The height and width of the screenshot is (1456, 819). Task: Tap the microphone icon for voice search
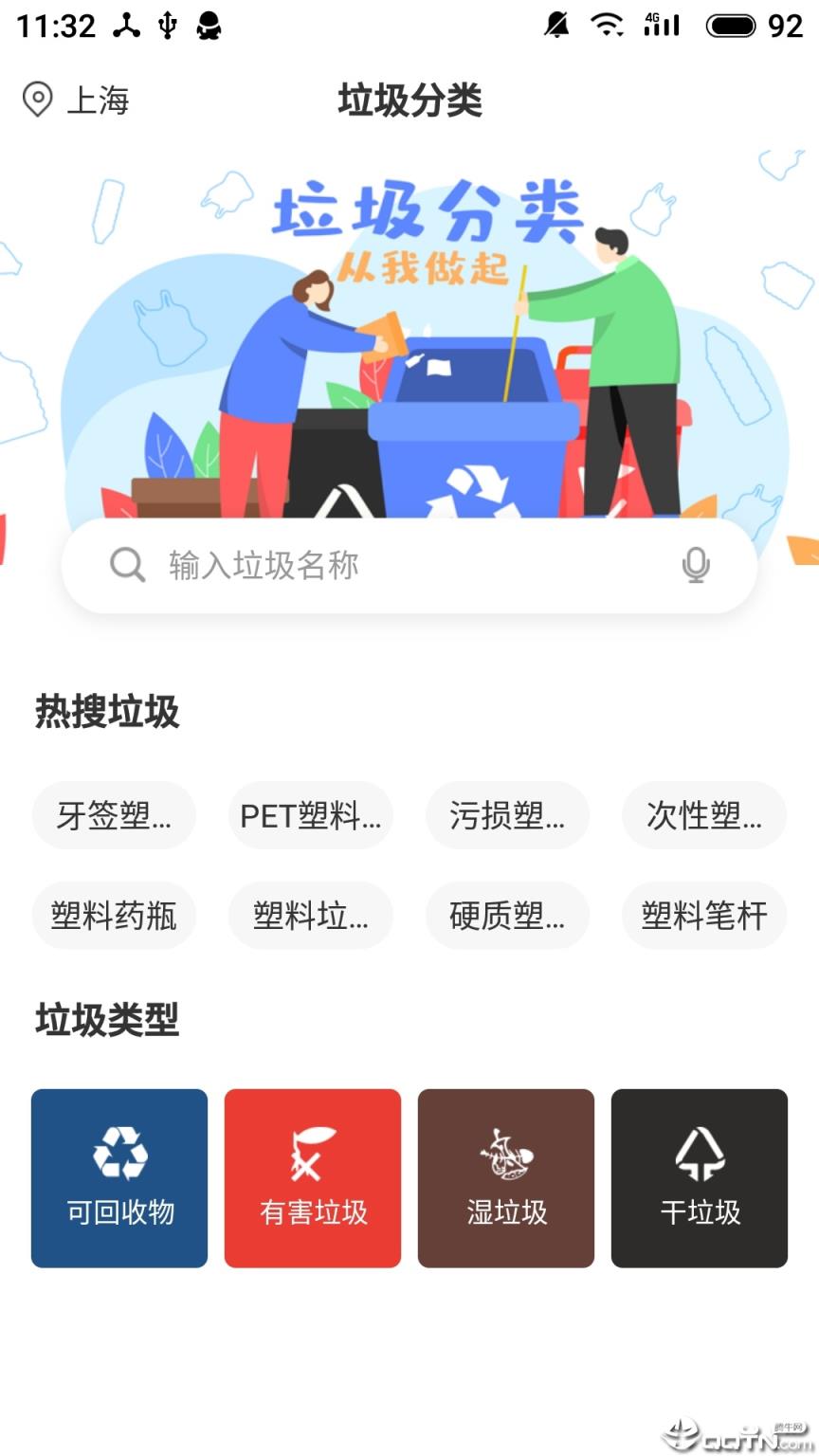(x=697, y=565)
